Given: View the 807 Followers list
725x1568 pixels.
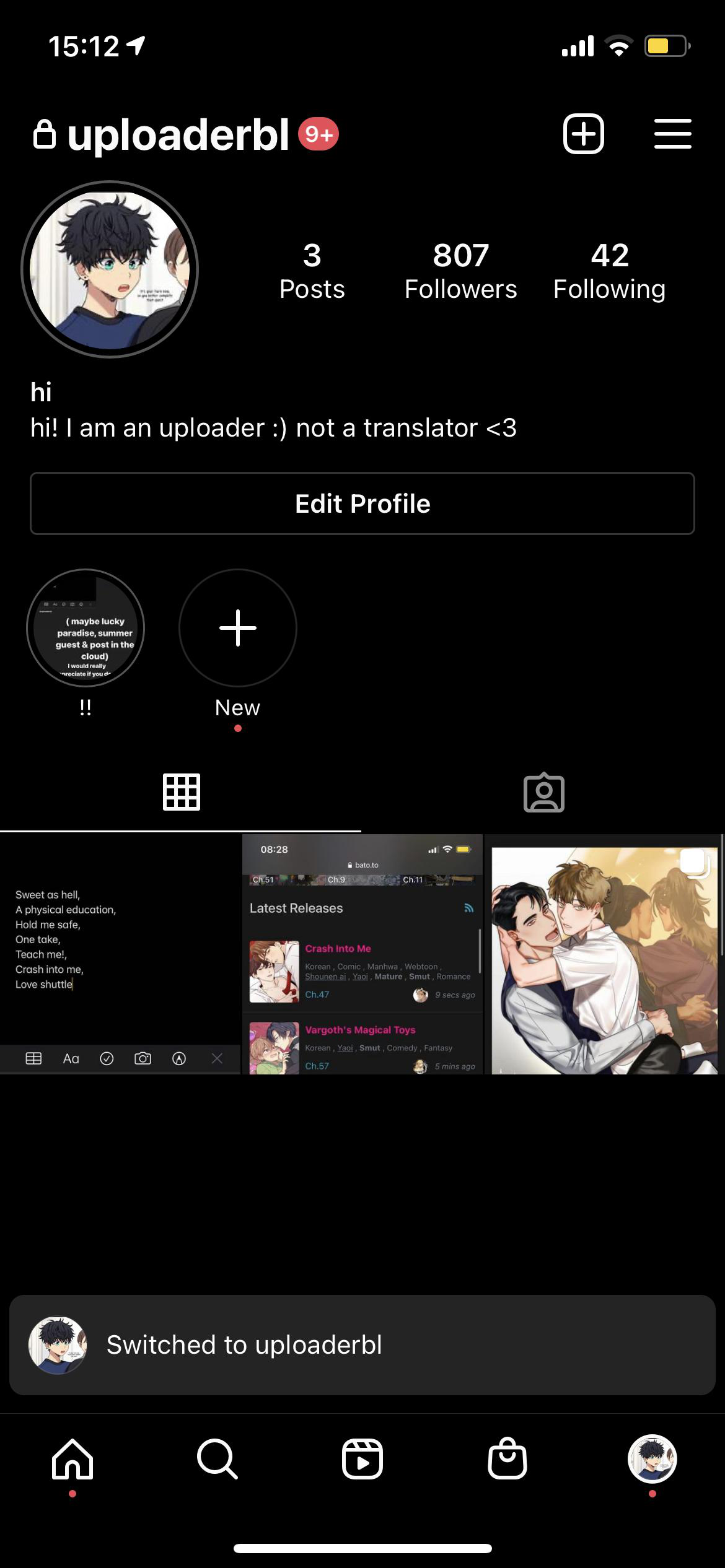Looking at the screenshot, I should (x=460, y=271).
